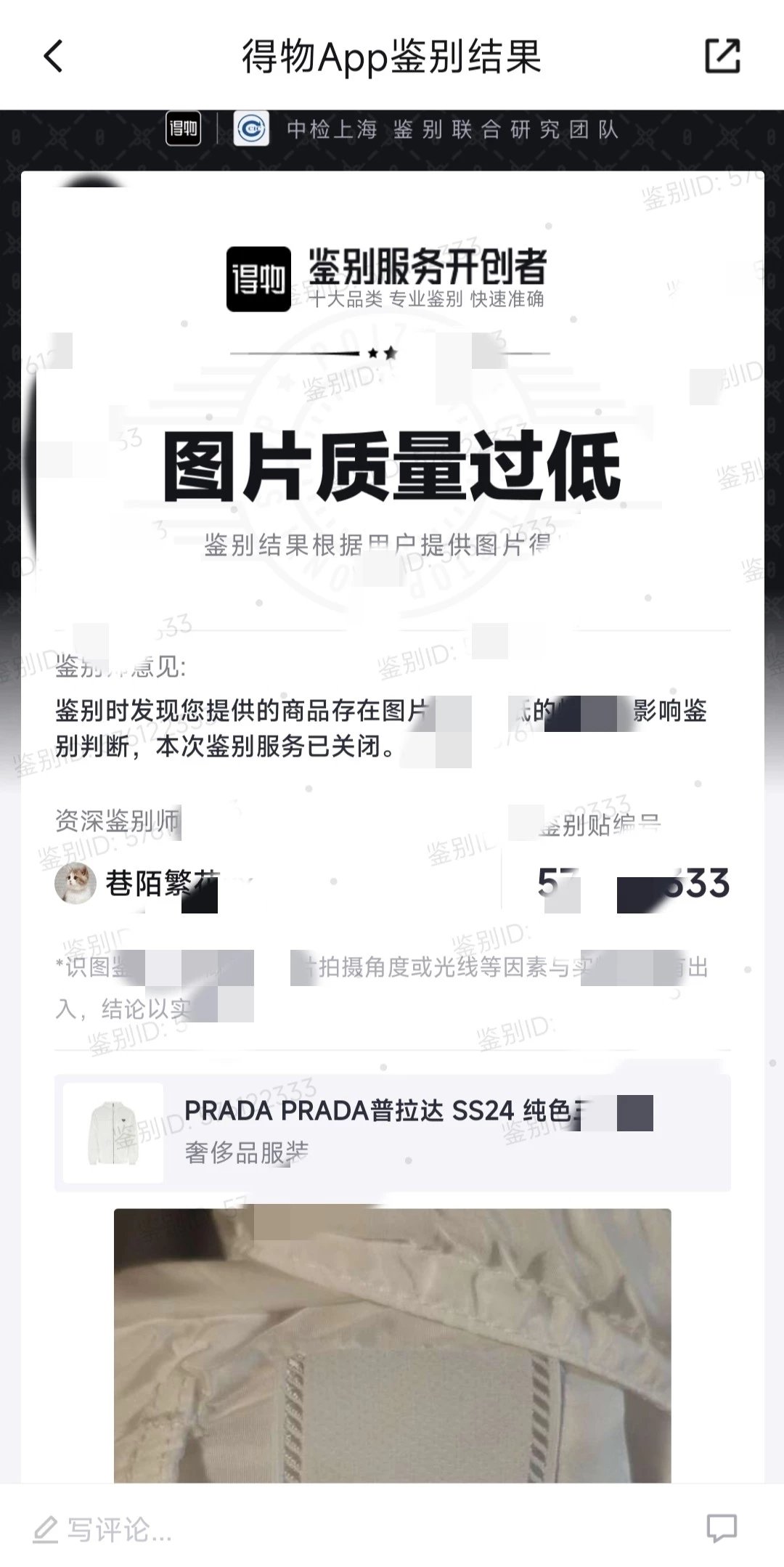This screenshot has height=1567, width=784.
Task: Open the comments bubble icon
Action: pos(722,1528)
